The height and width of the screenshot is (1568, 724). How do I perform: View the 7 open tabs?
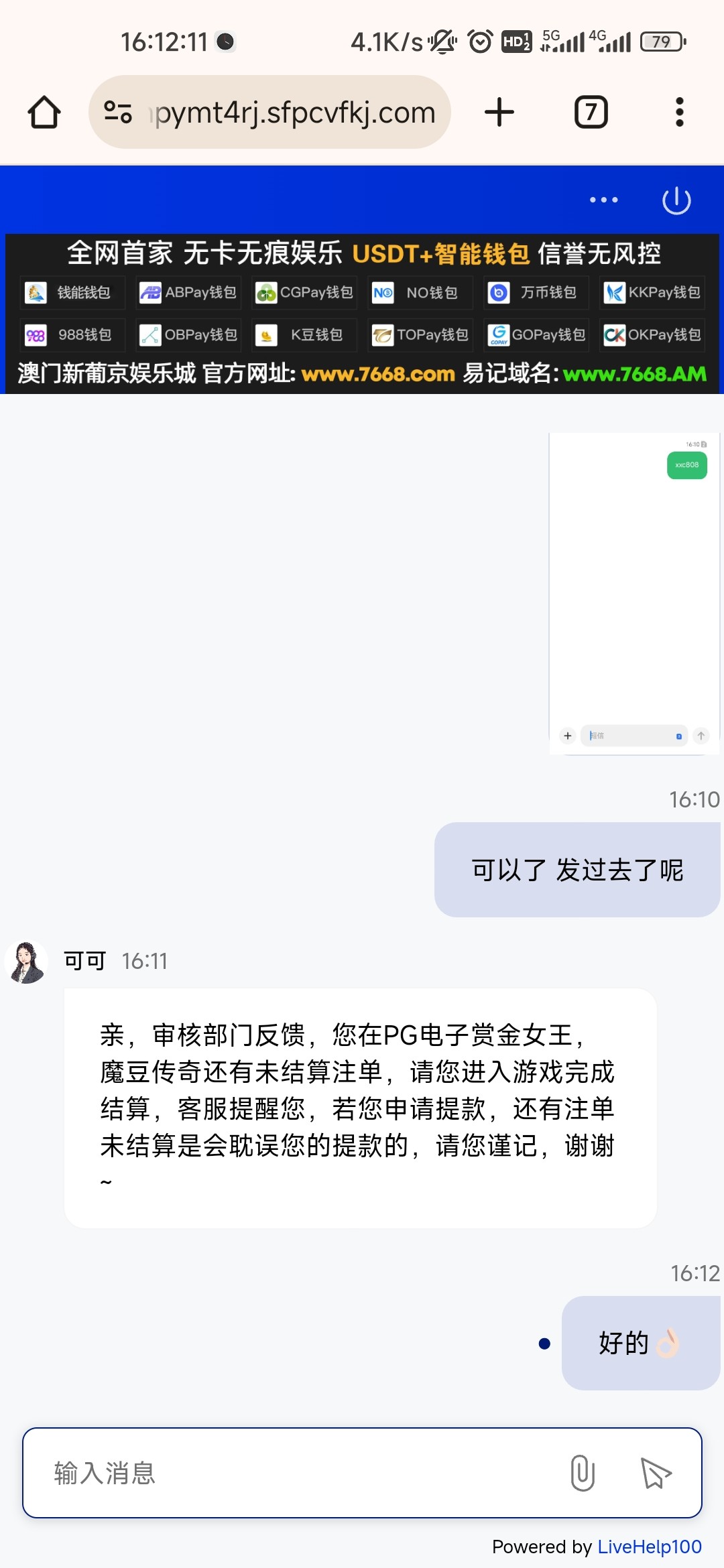tap(591, 112)
